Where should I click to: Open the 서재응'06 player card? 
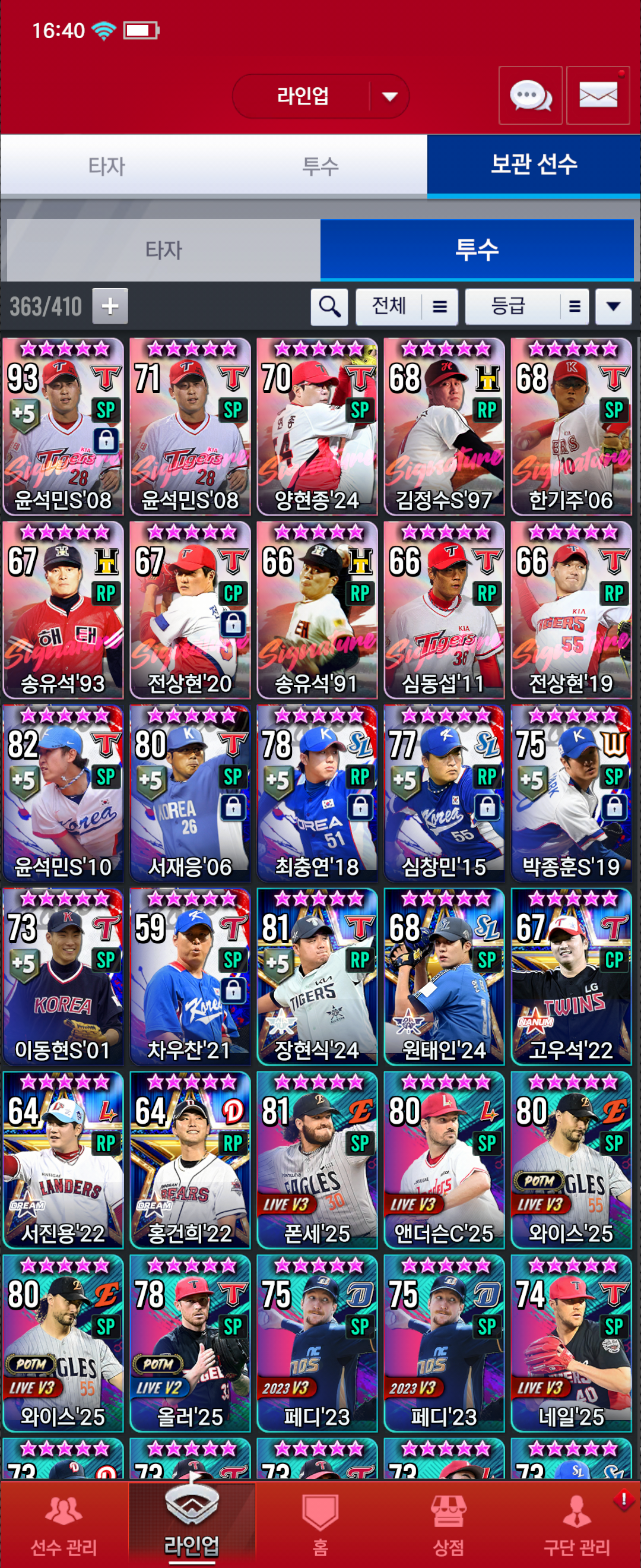click(190, 792)
